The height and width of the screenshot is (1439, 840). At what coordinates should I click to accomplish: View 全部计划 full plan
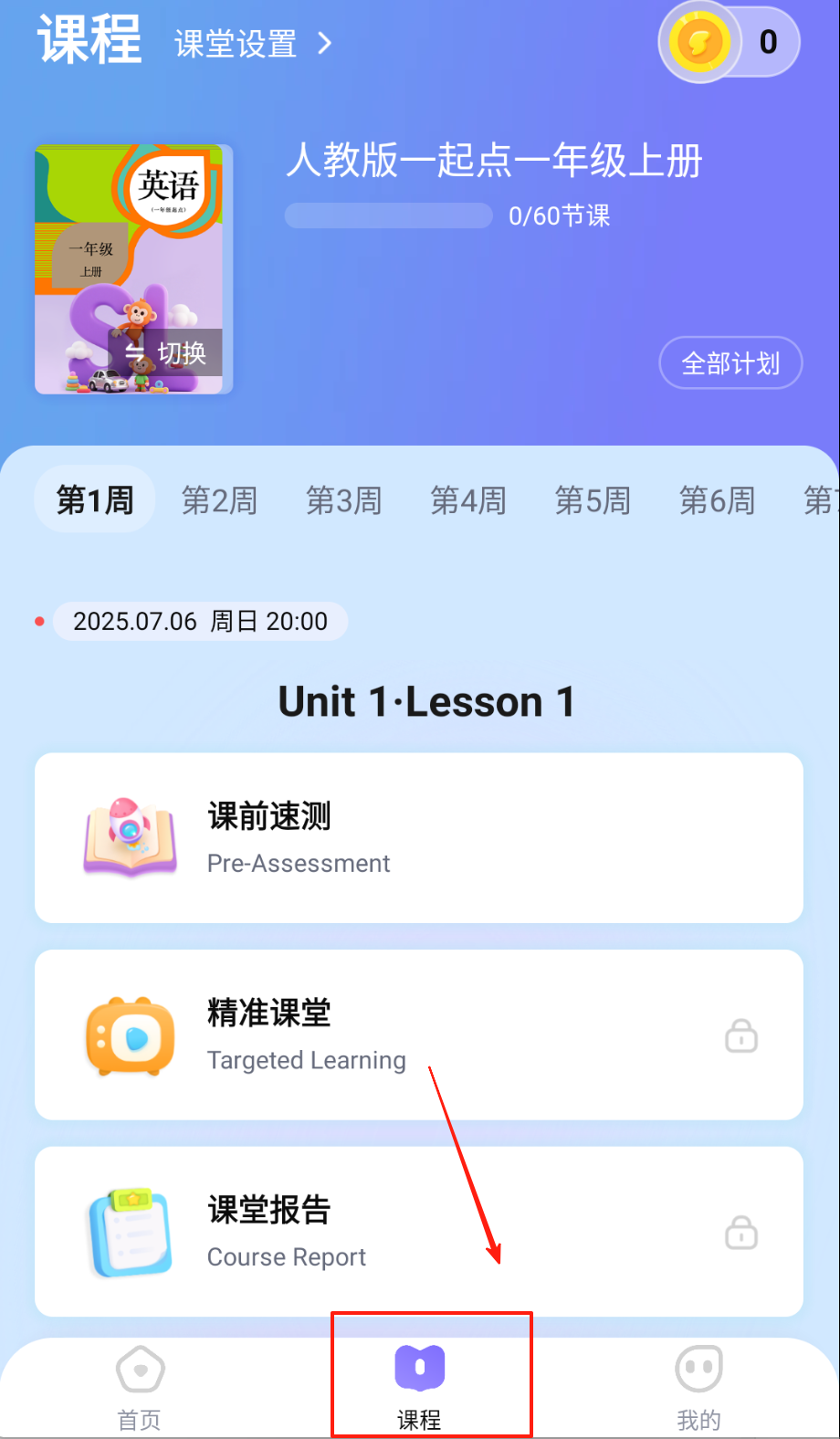pos(730,363)
